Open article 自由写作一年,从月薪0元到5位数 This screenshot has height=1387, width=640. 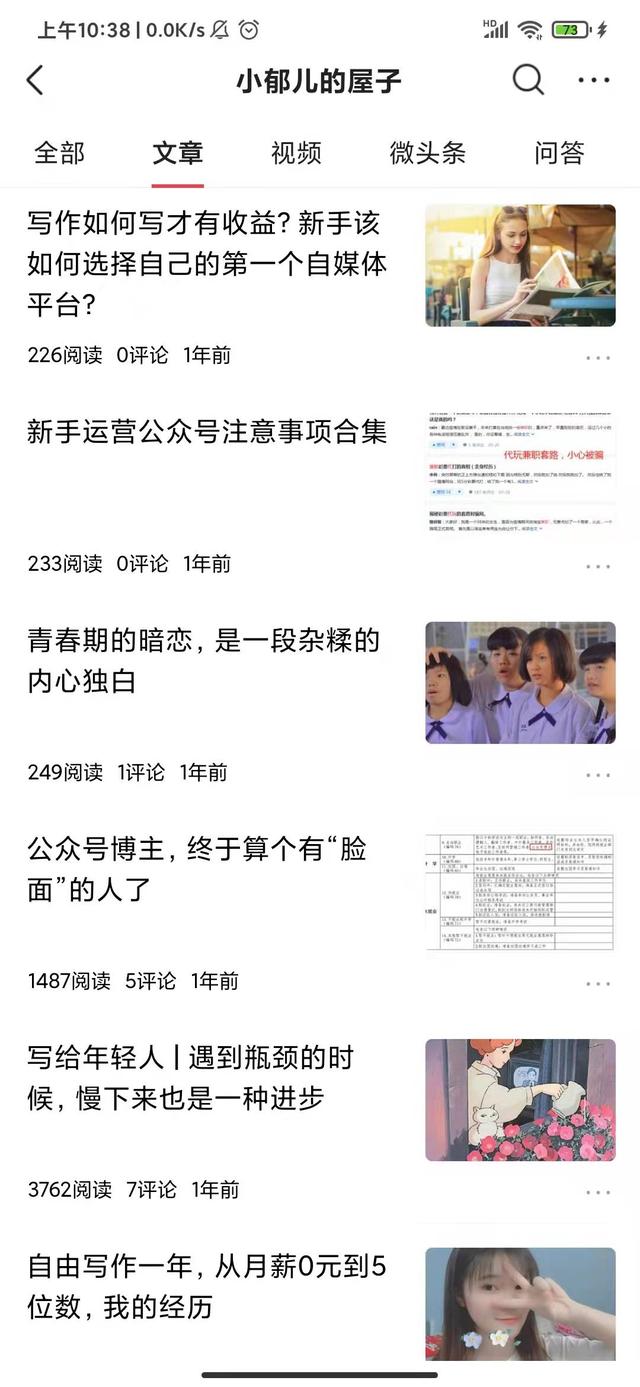click(x=206, y=1286)
